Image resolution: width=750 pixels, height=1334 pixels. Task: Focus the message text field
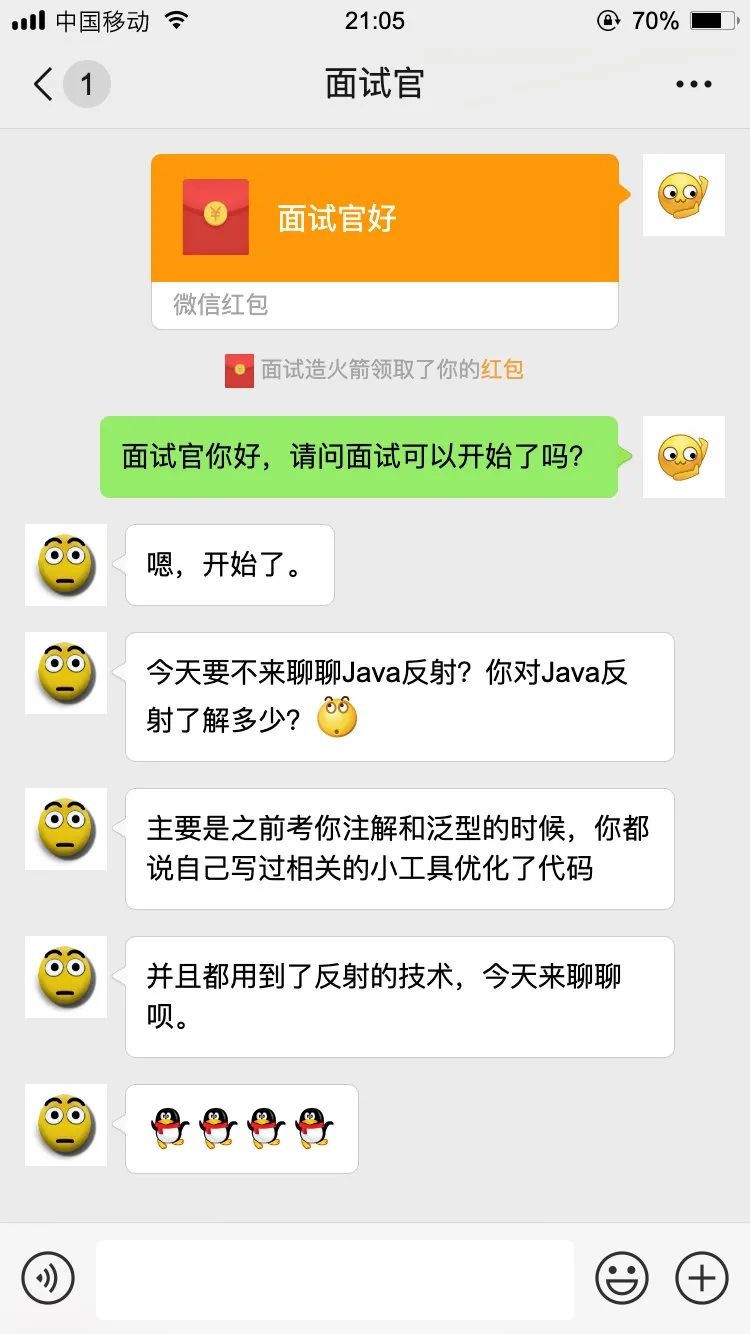(335, 1279)
